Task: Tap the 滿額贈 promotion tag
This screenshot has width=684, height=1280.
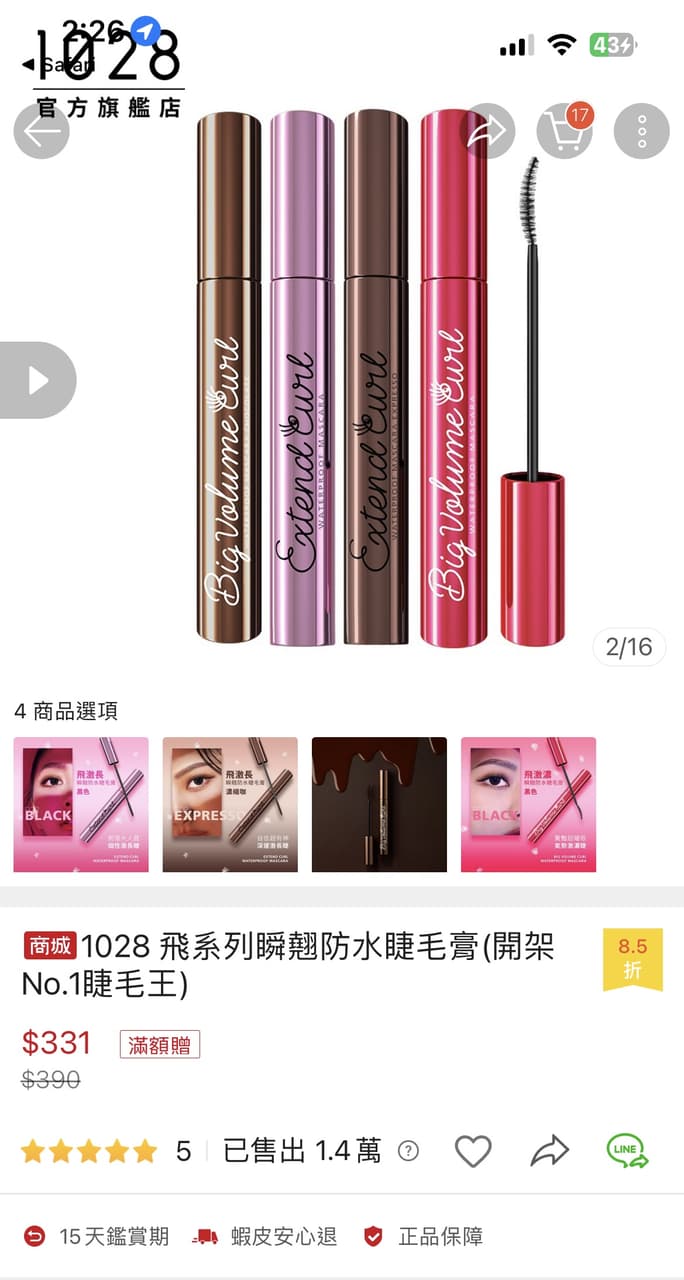Action: pos(160,1044)
